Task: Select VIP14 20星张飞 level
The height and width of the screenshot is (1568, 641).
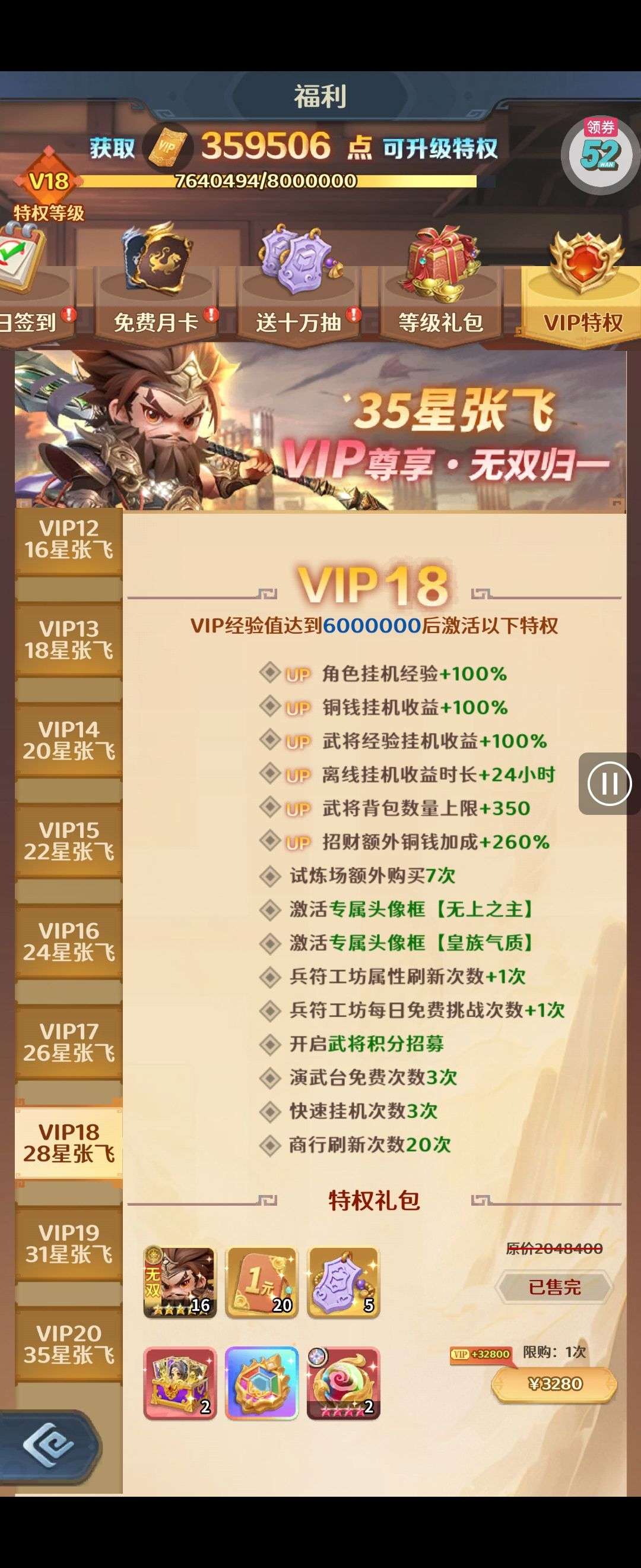Action: [x=69, y=739]
